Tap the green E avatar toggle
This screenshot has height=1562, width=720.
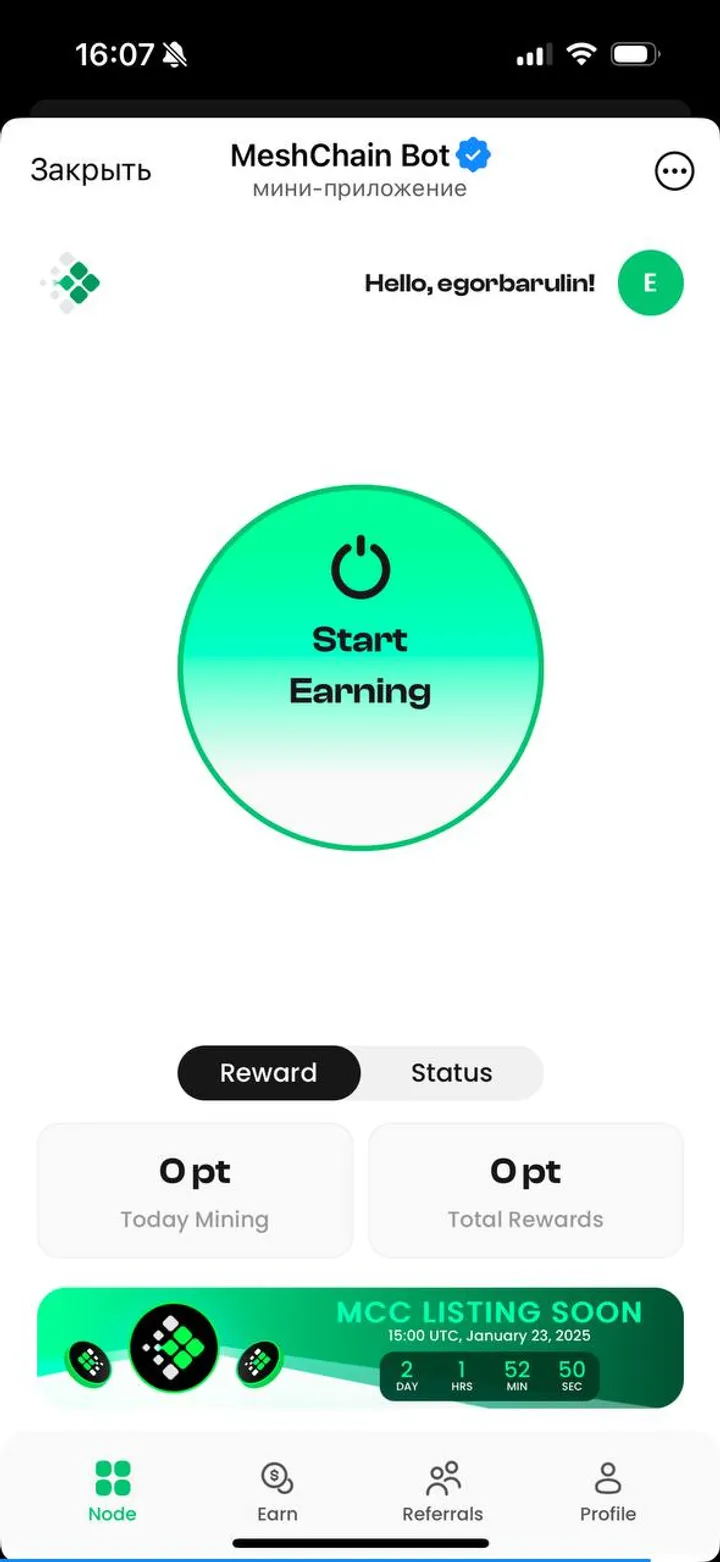click(x=650, y=283)
